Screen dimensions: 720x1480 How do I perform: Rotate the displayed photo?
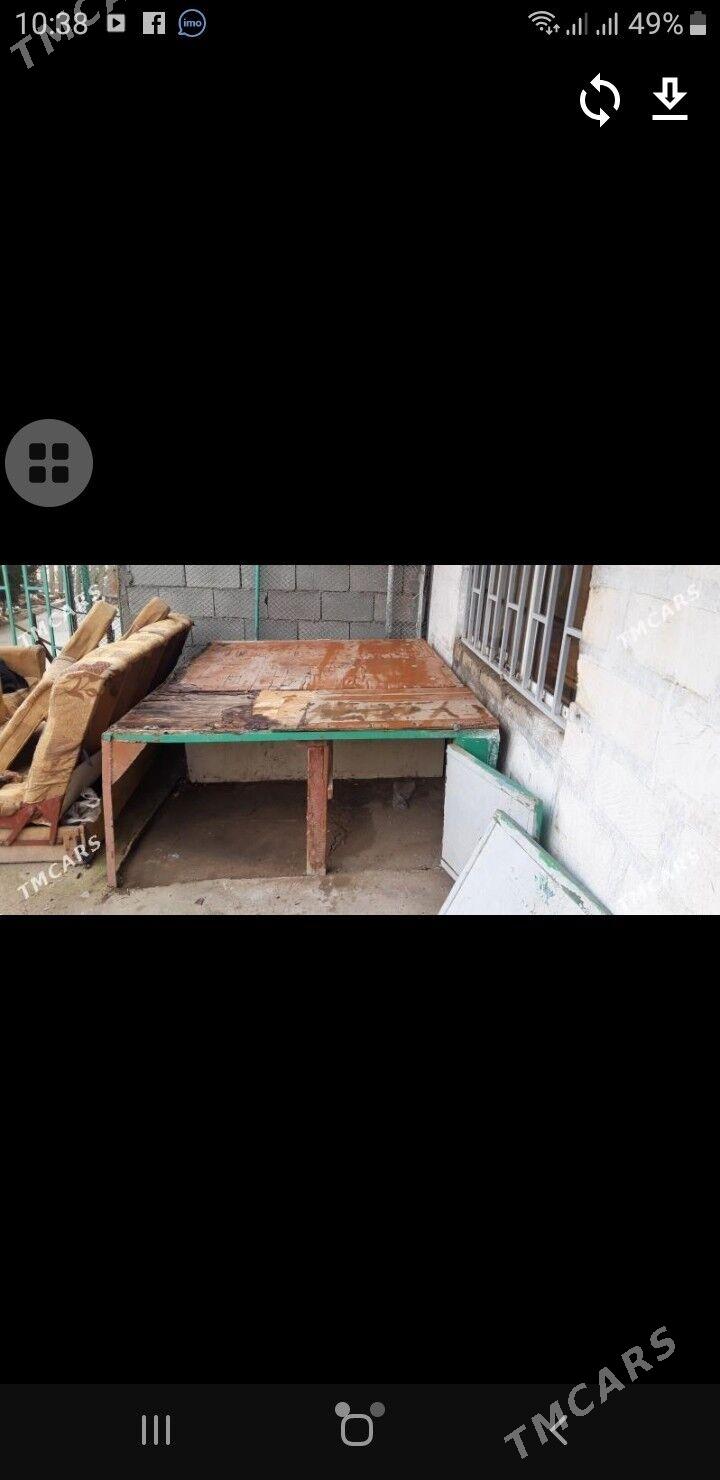600,101
